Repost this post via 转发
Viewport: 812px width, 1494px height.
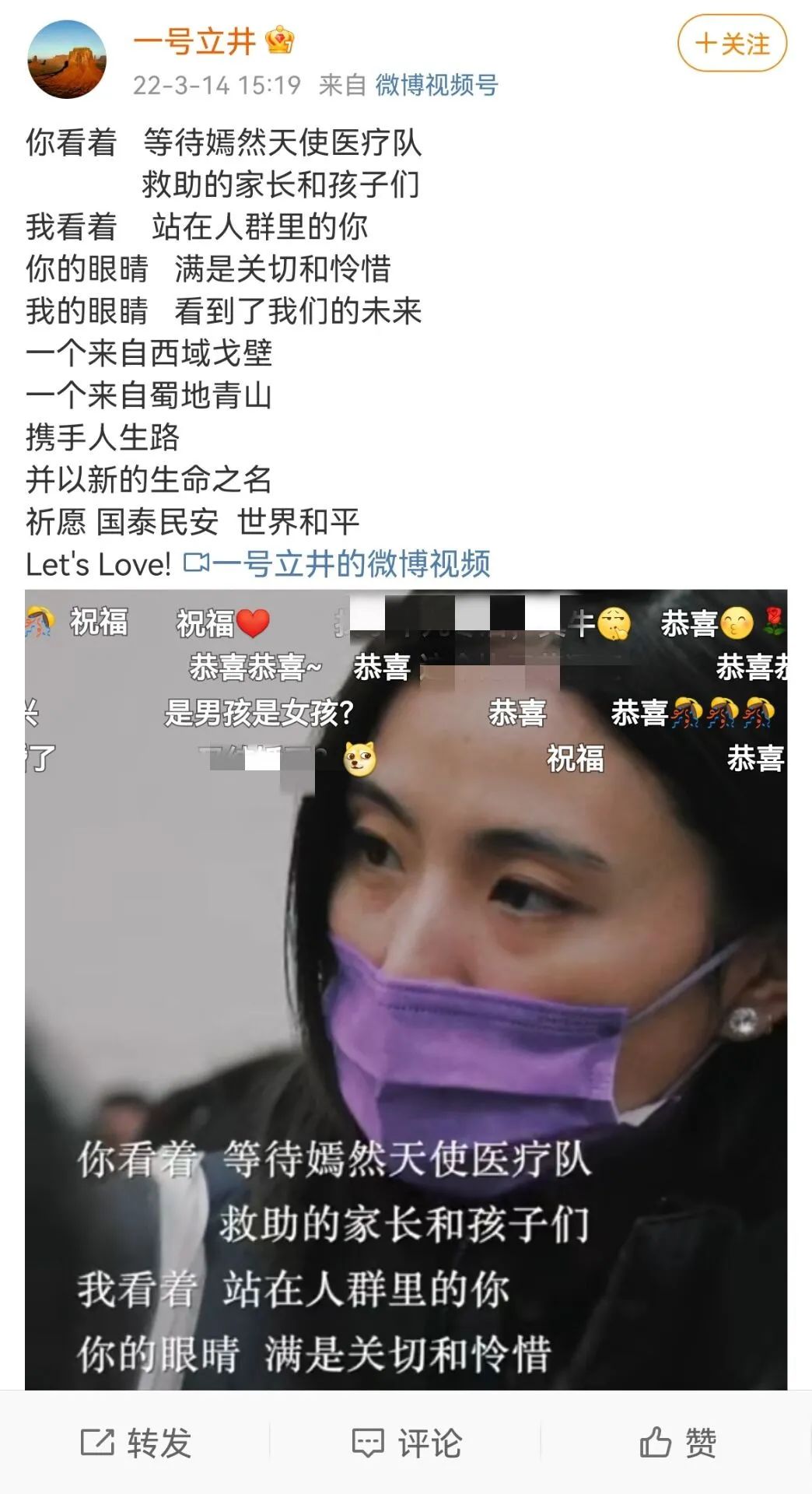pos(136,1443)
